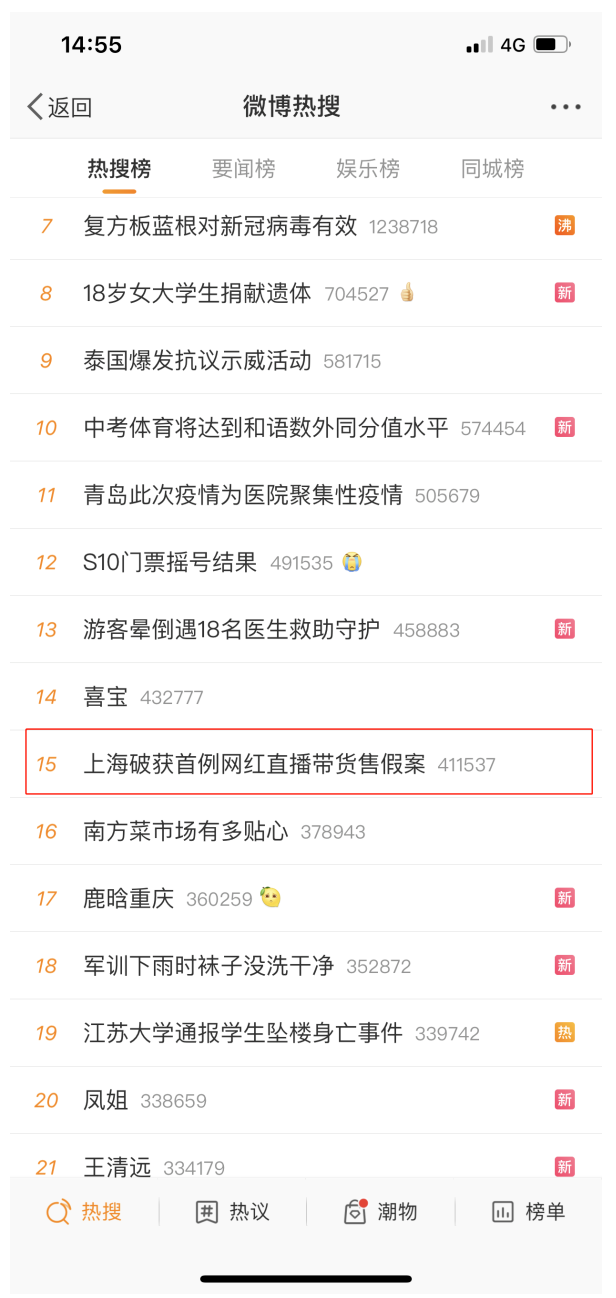The width and height of the screenshot is (616, 1298).
Task: Open the three-dot overflow menu
Action: (565, 107)
